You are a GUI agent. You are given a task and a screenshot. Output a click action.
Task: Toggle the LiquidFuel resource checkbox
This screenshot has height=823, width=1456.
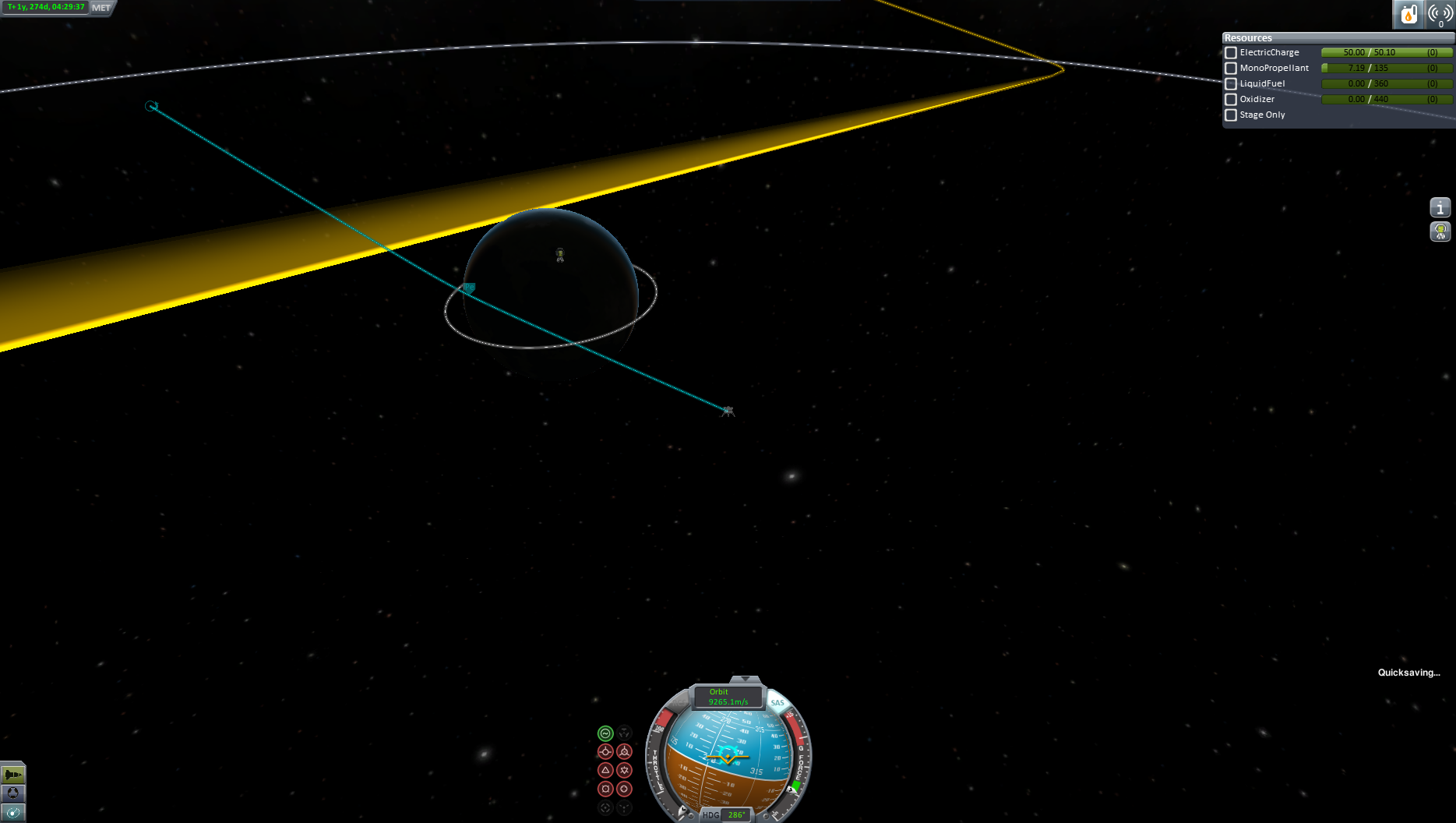point(1231,84)
